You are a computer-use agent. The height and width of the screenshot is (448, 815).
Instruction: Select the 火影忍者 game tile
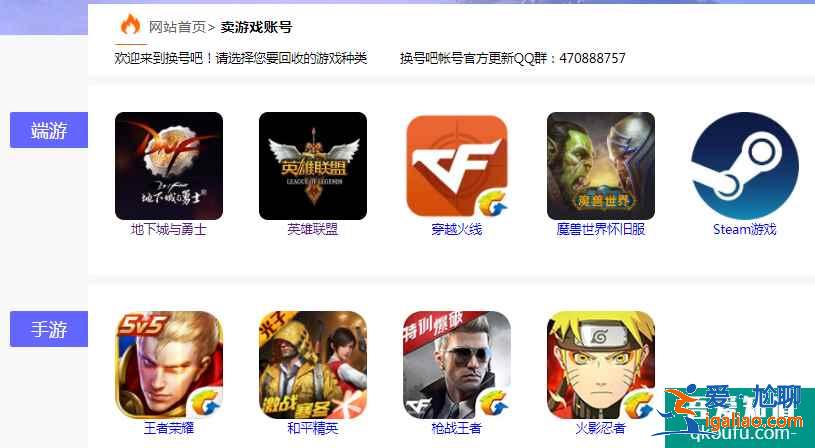click(x=601, y=365)
